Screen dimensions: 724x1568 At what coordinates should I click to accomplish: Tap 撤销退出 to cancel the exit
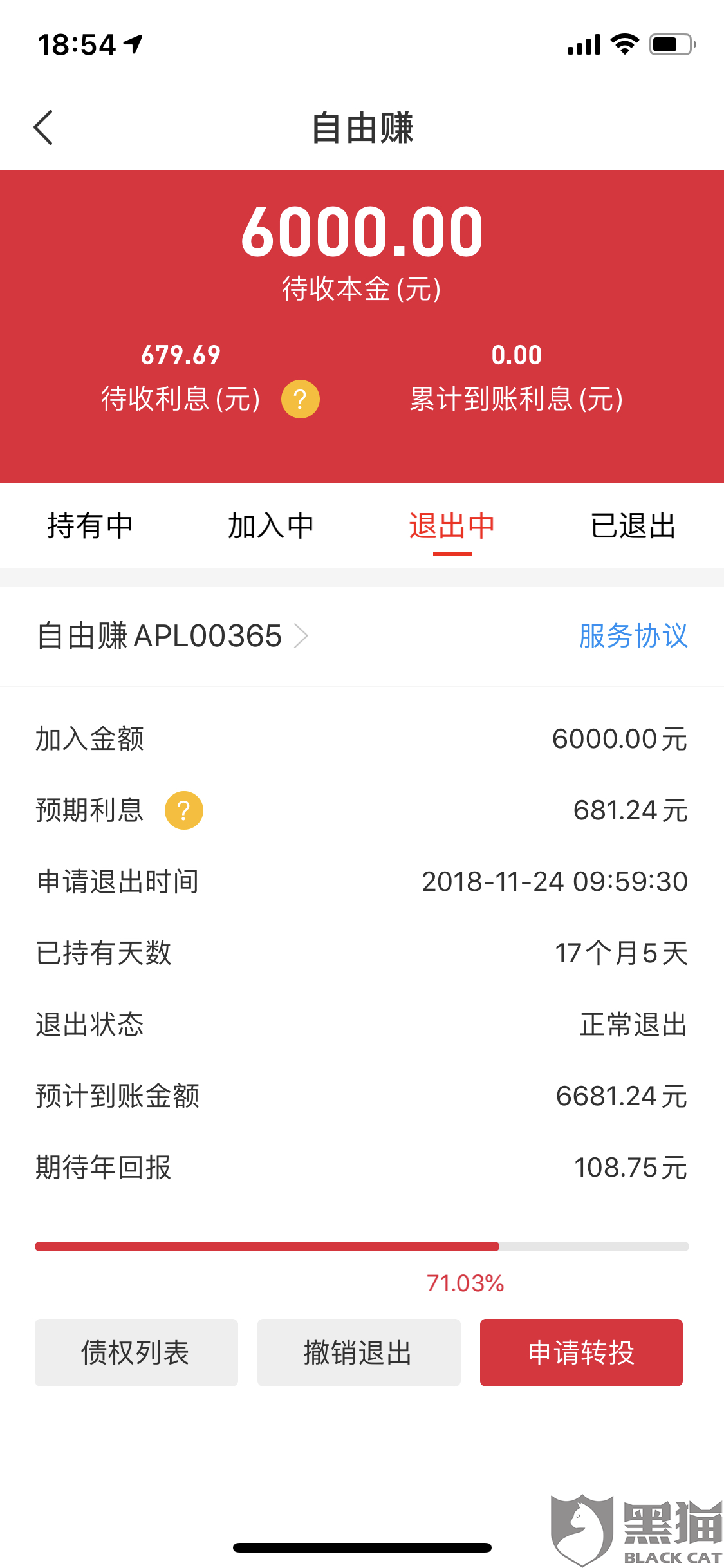(x=359, y=1352)
